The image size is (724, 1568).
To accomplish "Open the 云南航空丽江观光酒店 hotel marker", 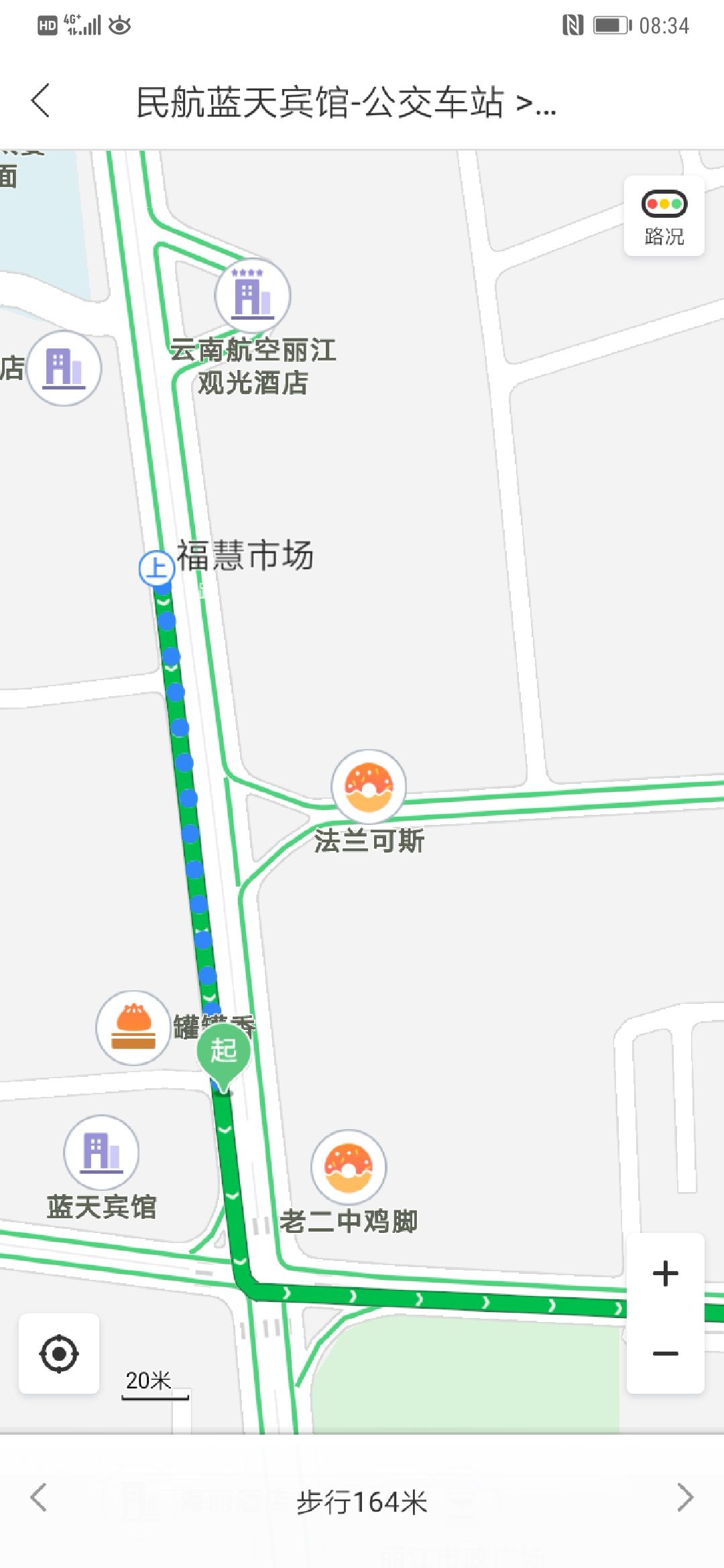I will point(252,296).
